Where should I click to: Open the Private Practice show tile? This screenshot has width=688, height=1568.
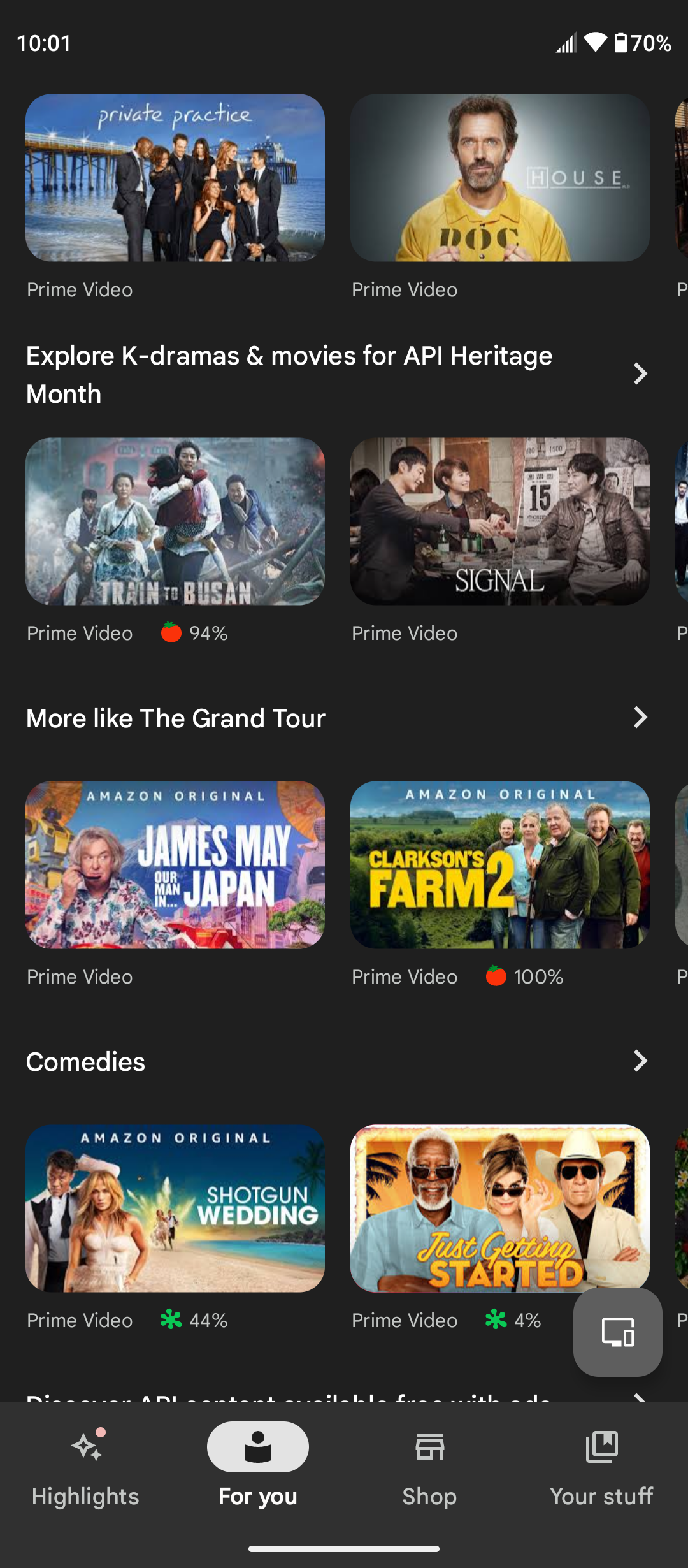(175, 178)
